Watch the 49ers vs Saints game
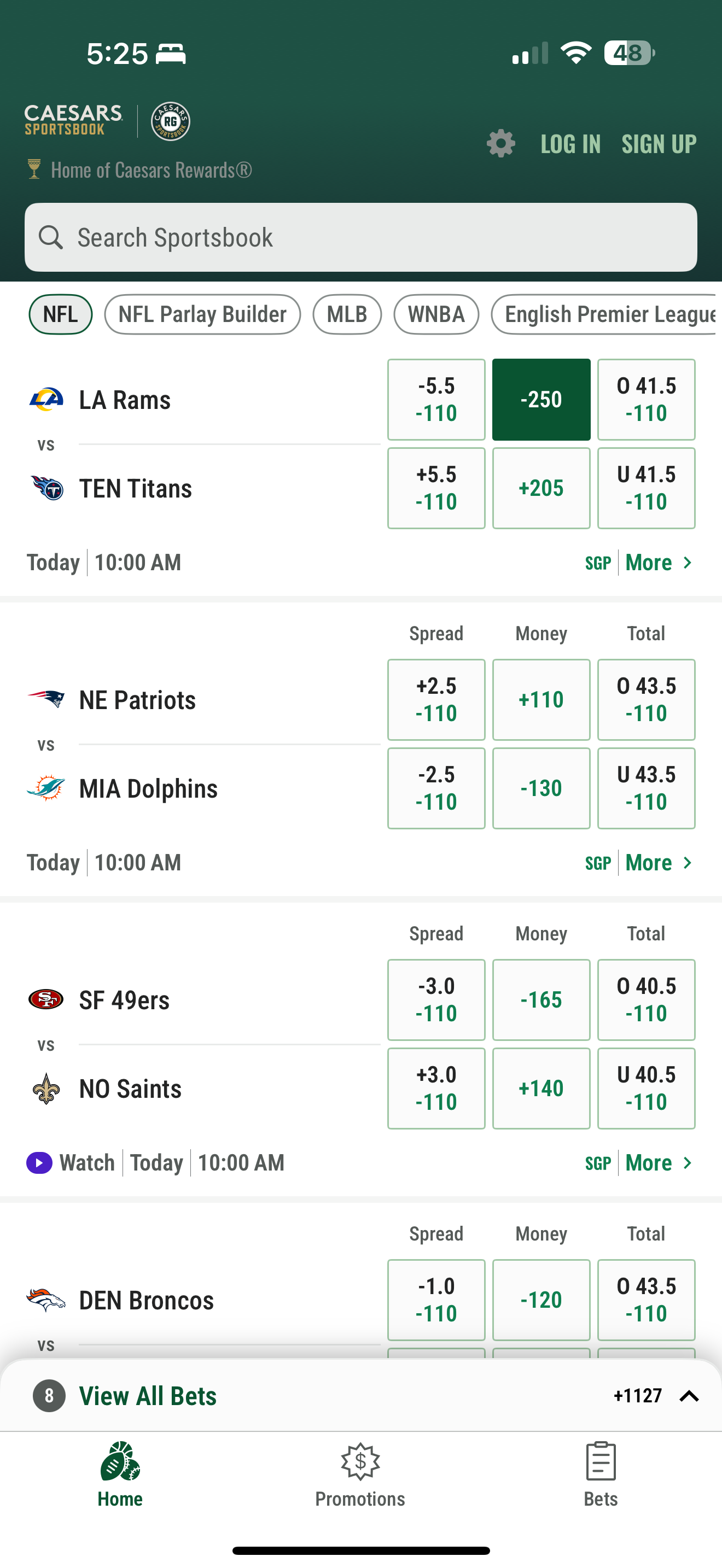 [x=71, y=1163]
